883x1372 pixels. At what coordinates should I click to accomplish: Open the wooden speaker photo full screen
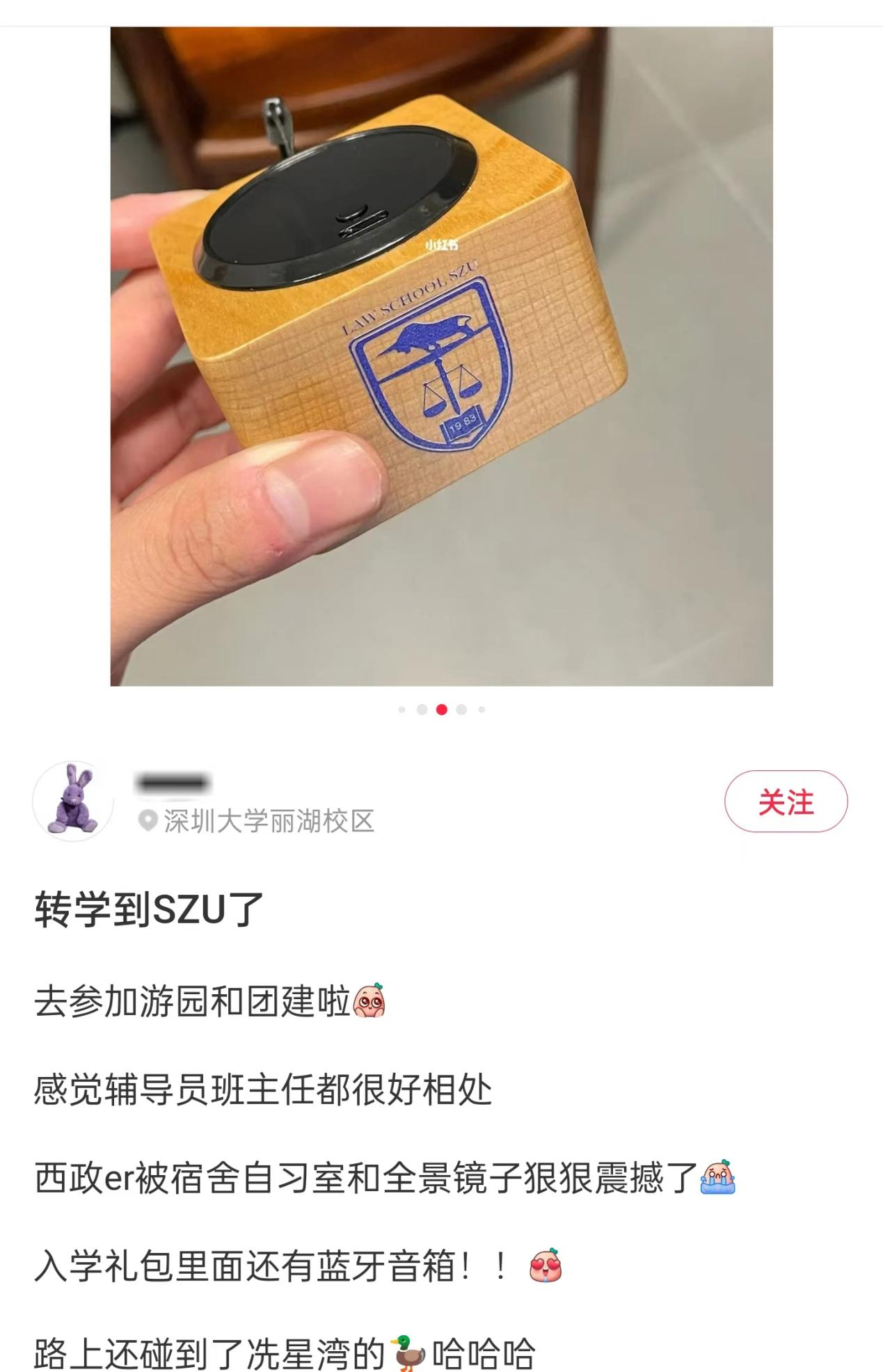click(x=441, y=356)
